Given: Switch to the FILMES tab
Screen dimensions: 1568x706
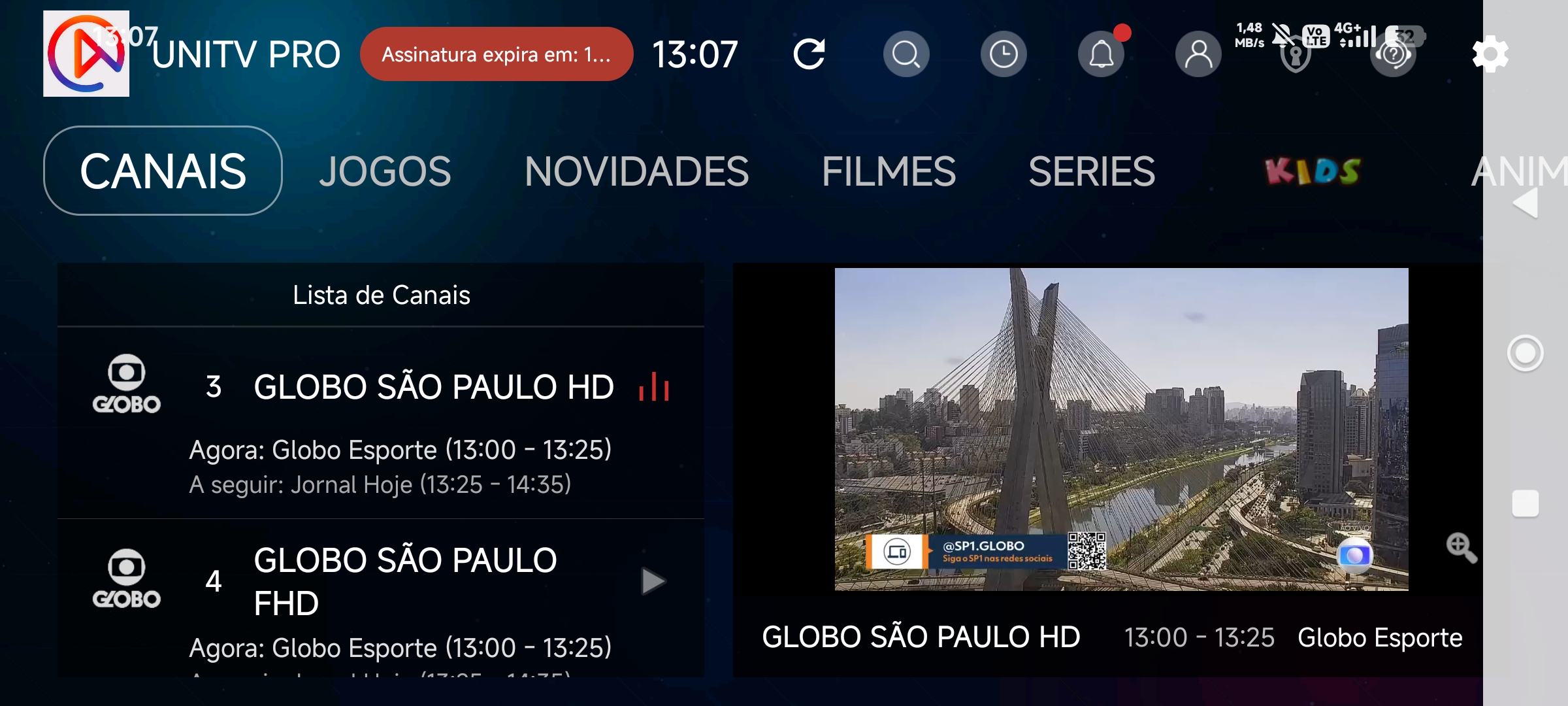Looking at the screenshot, I should pyautogui.click(x=889, y=171).
